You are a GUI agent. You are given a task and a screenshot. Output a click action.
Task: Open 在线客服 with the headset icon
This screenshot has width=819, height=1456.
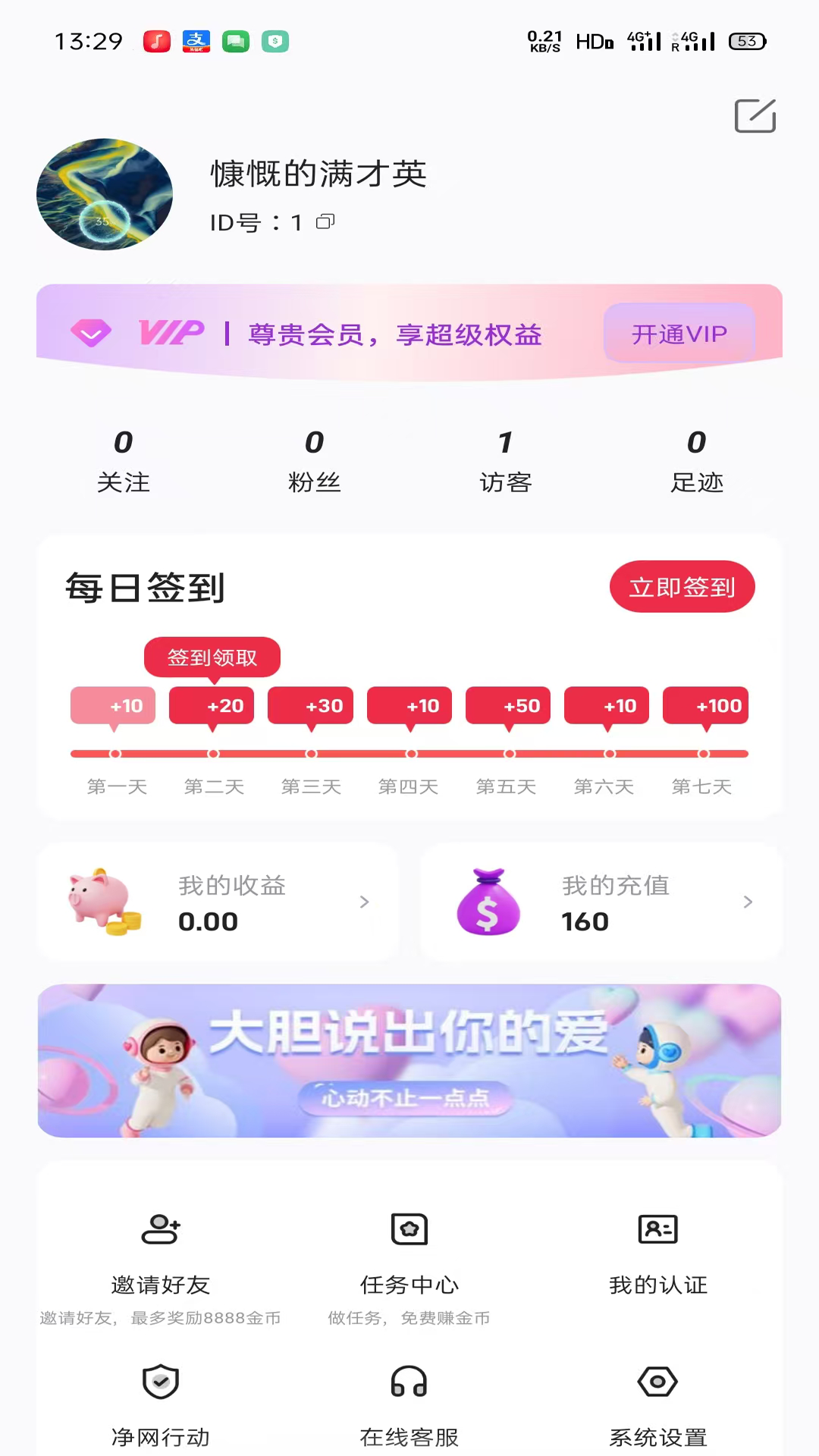coord(409,1381)
